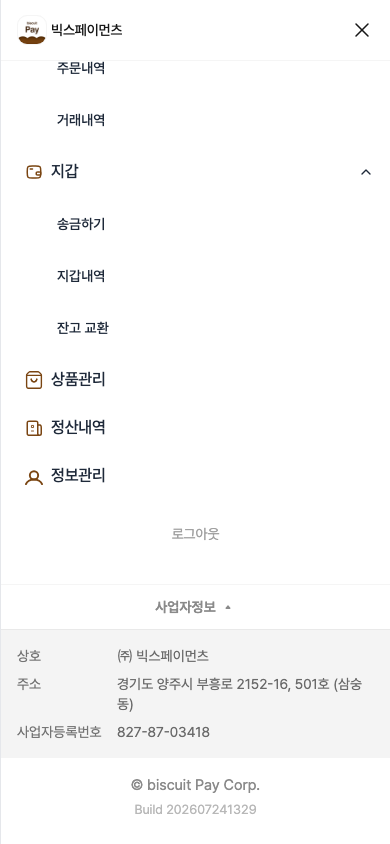The image size is (390, 844).
Task: Close the menu with the X icon
Action: pos(362,30)
